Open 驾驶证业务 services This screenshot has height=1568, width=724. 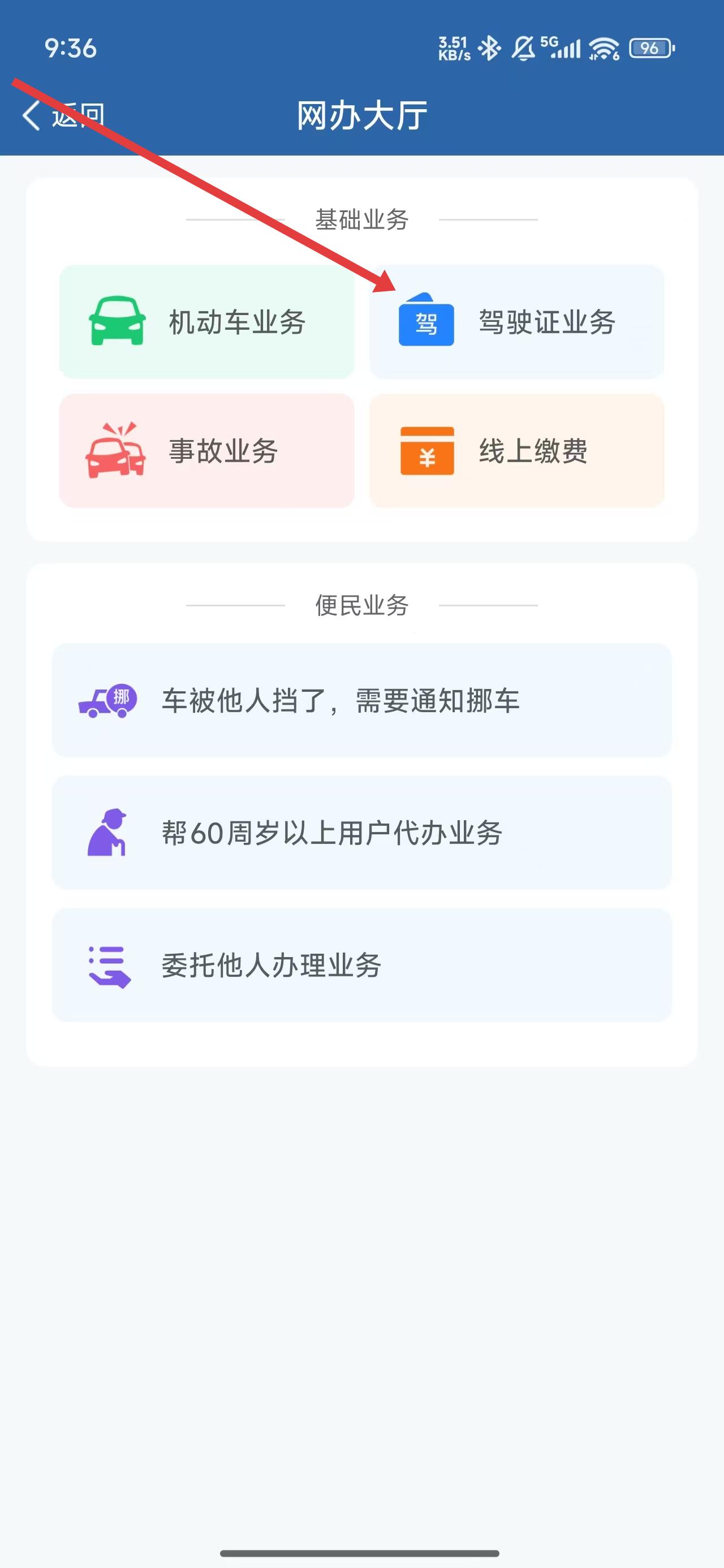(x=516, y=322)
